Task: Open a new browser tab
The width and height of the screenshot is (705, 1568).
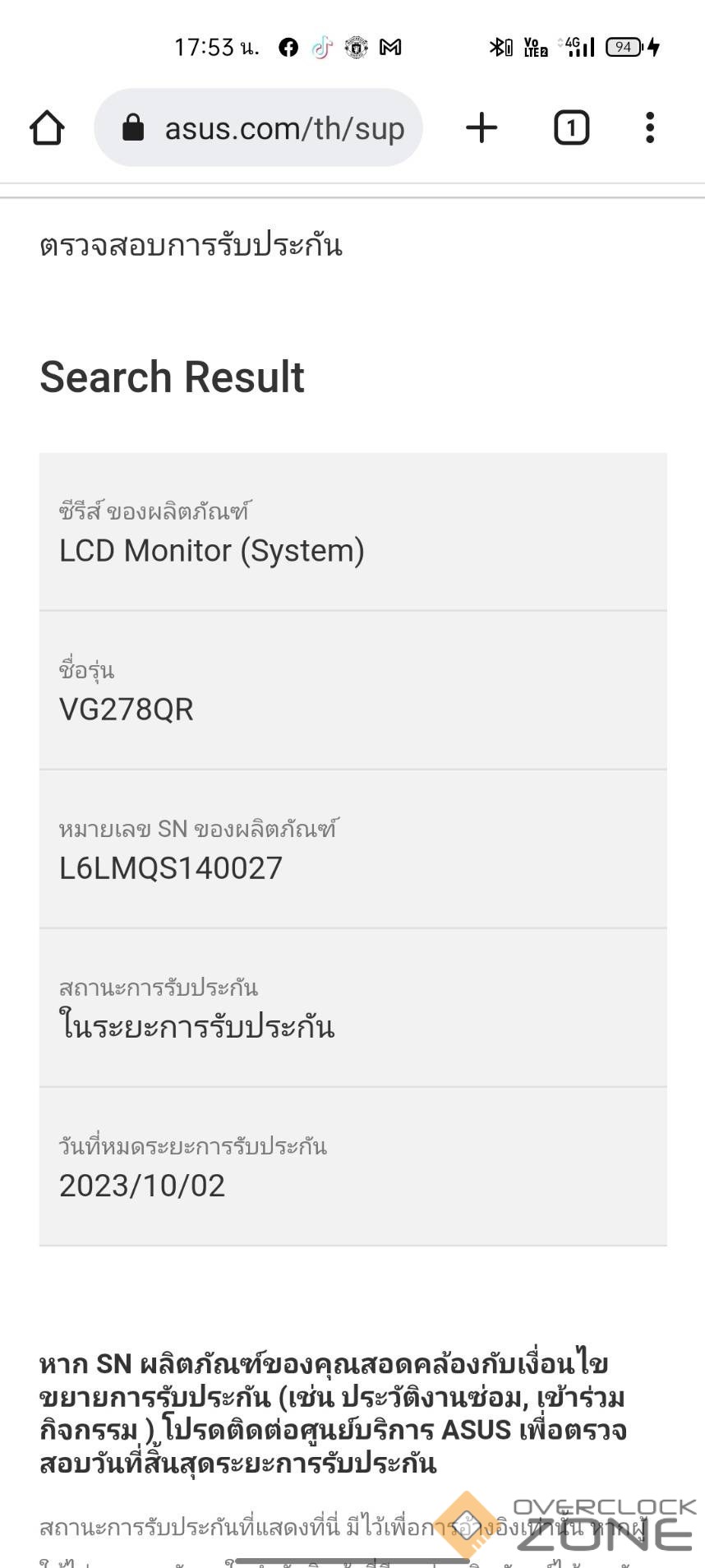Action: (482, 128)
